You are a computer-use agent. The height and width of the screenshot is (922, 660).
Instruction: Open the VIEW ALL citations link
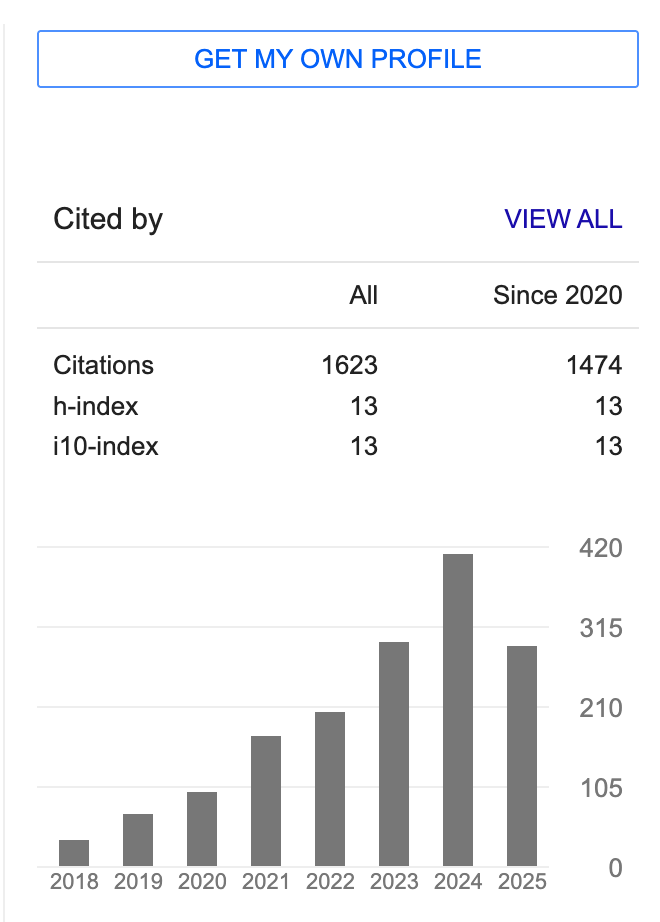pos(563,220)
